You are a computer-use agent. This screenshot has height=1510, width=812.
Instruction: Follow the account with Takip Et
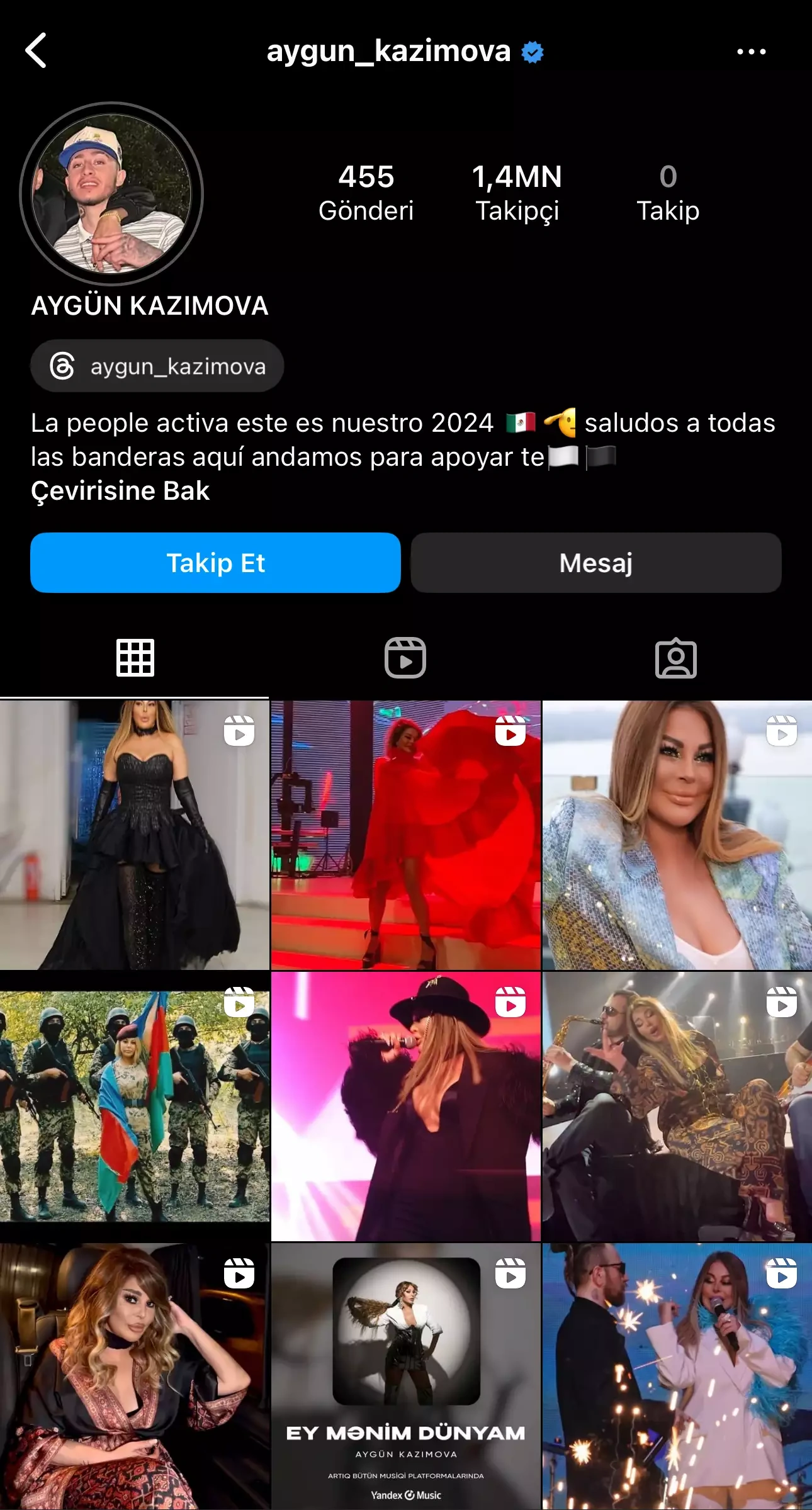pyautogui.click(x=215, y=563)
